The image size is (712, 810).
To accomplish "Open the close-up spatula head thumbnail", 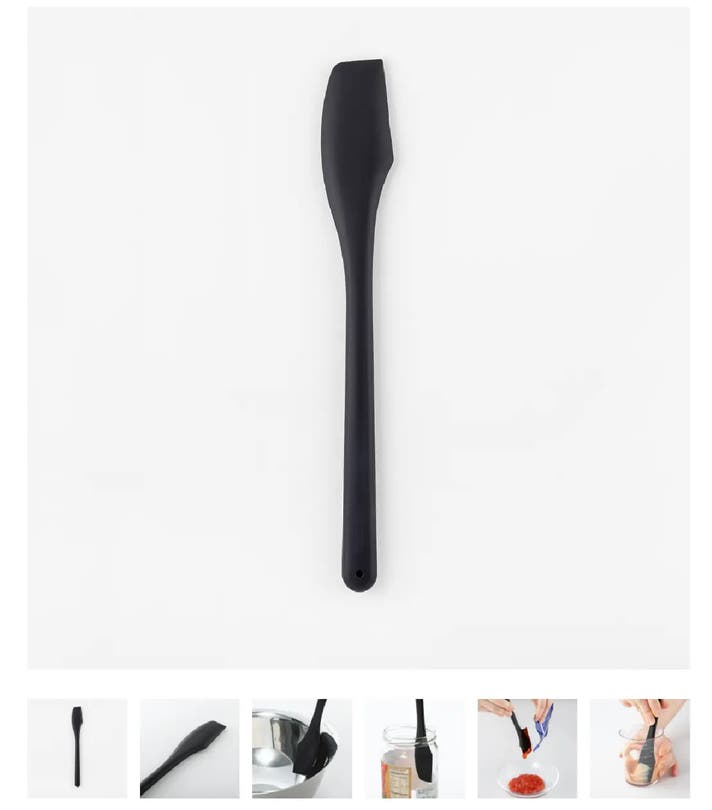I will click(190, 748).
